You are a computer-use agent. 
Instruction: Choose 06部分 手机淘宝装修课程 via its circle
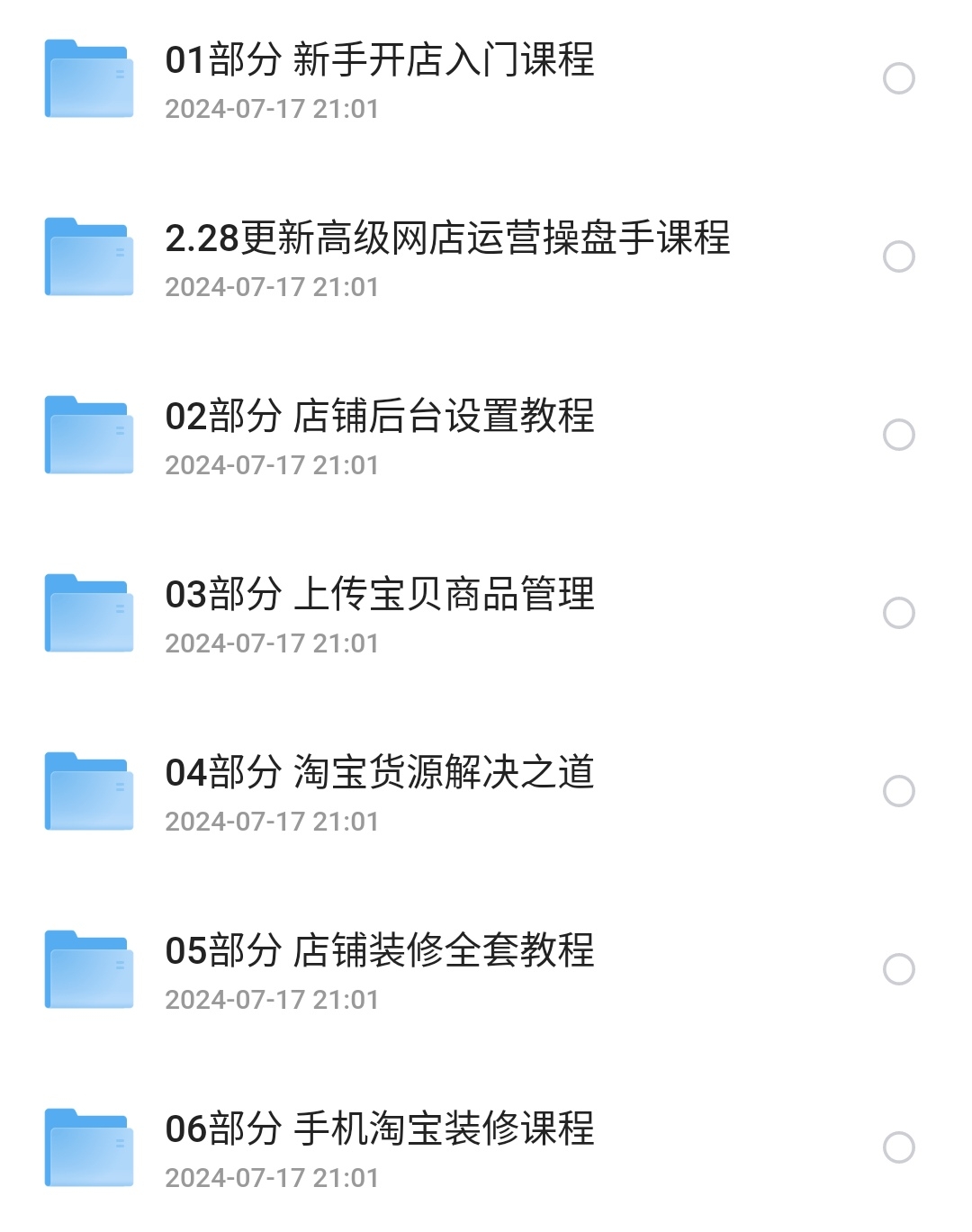898,1147
